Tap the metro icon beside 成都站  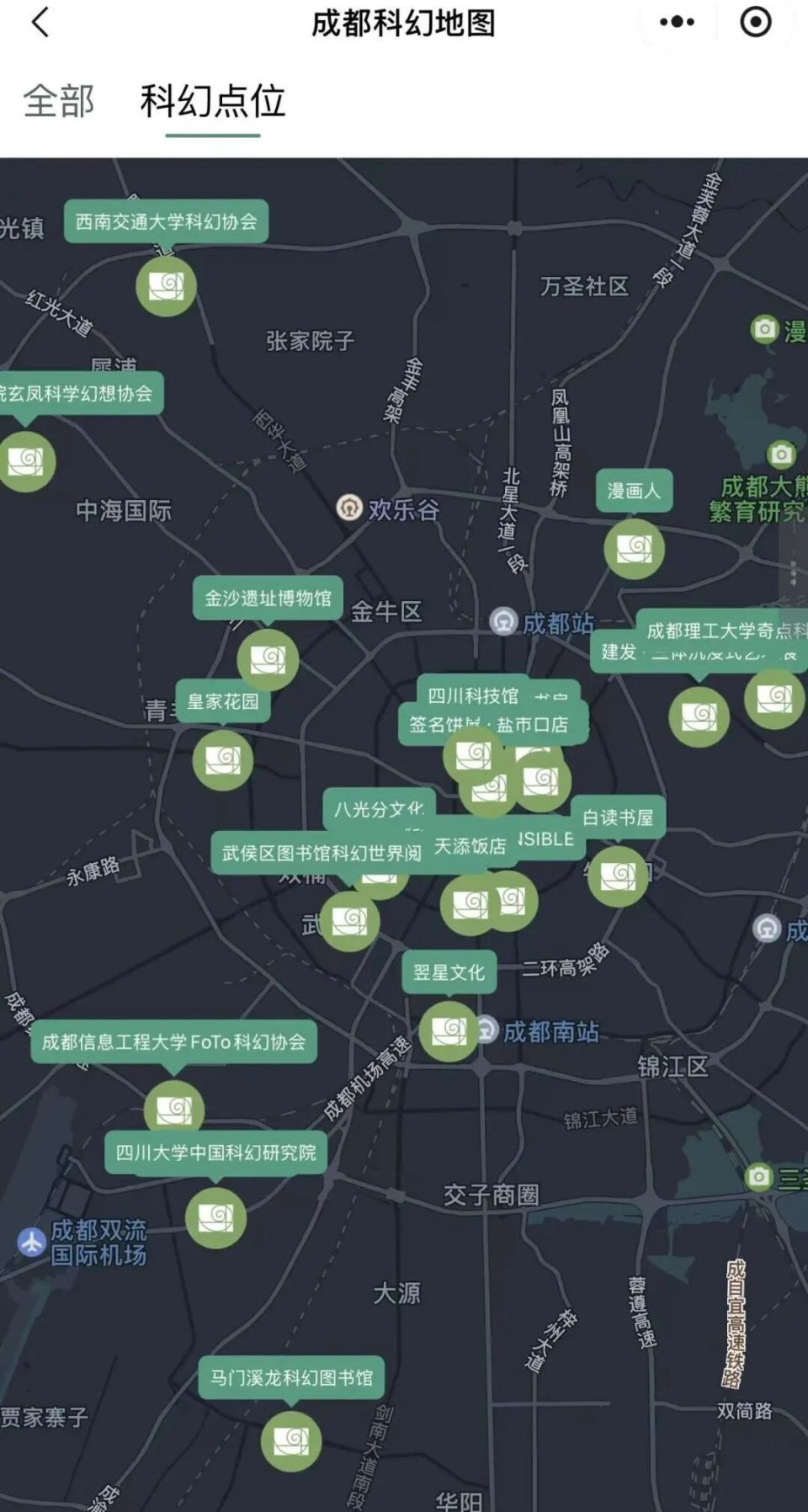503,621
